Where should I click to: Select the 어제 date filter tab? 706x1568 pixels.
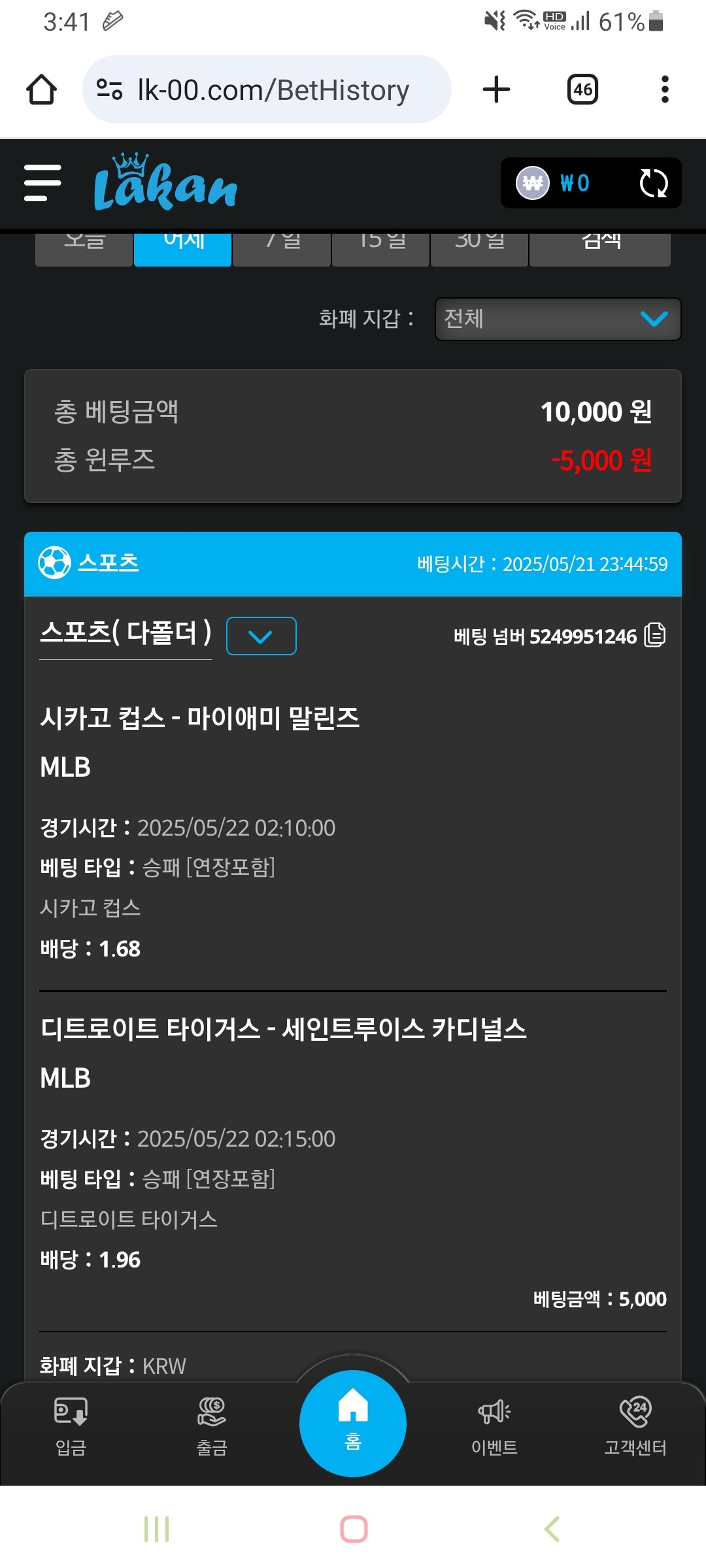[183, 248]
